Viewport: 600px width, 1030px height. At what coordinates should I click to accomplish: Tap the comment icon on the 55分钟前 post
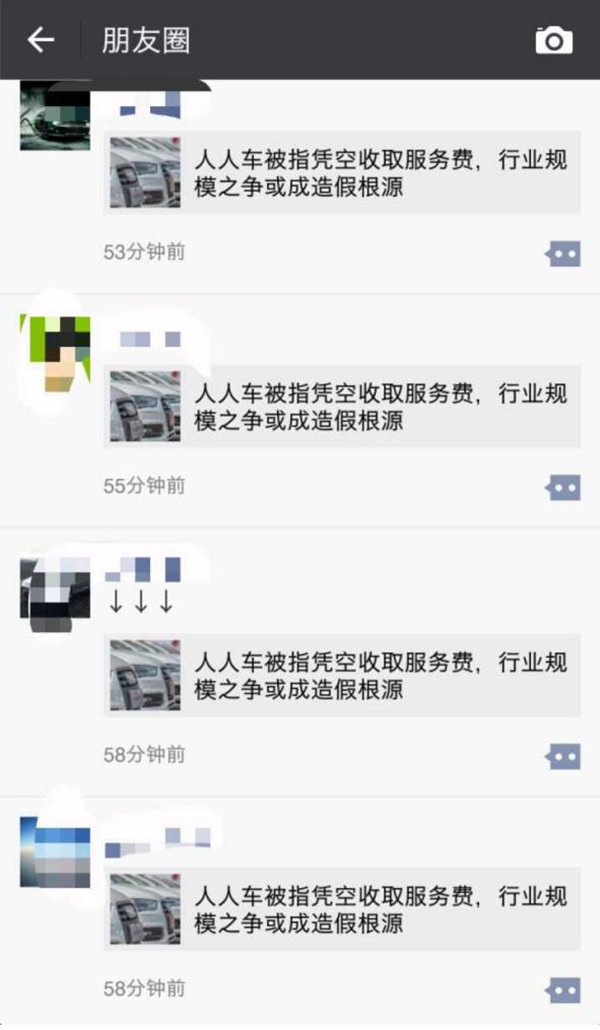[563, 488]
